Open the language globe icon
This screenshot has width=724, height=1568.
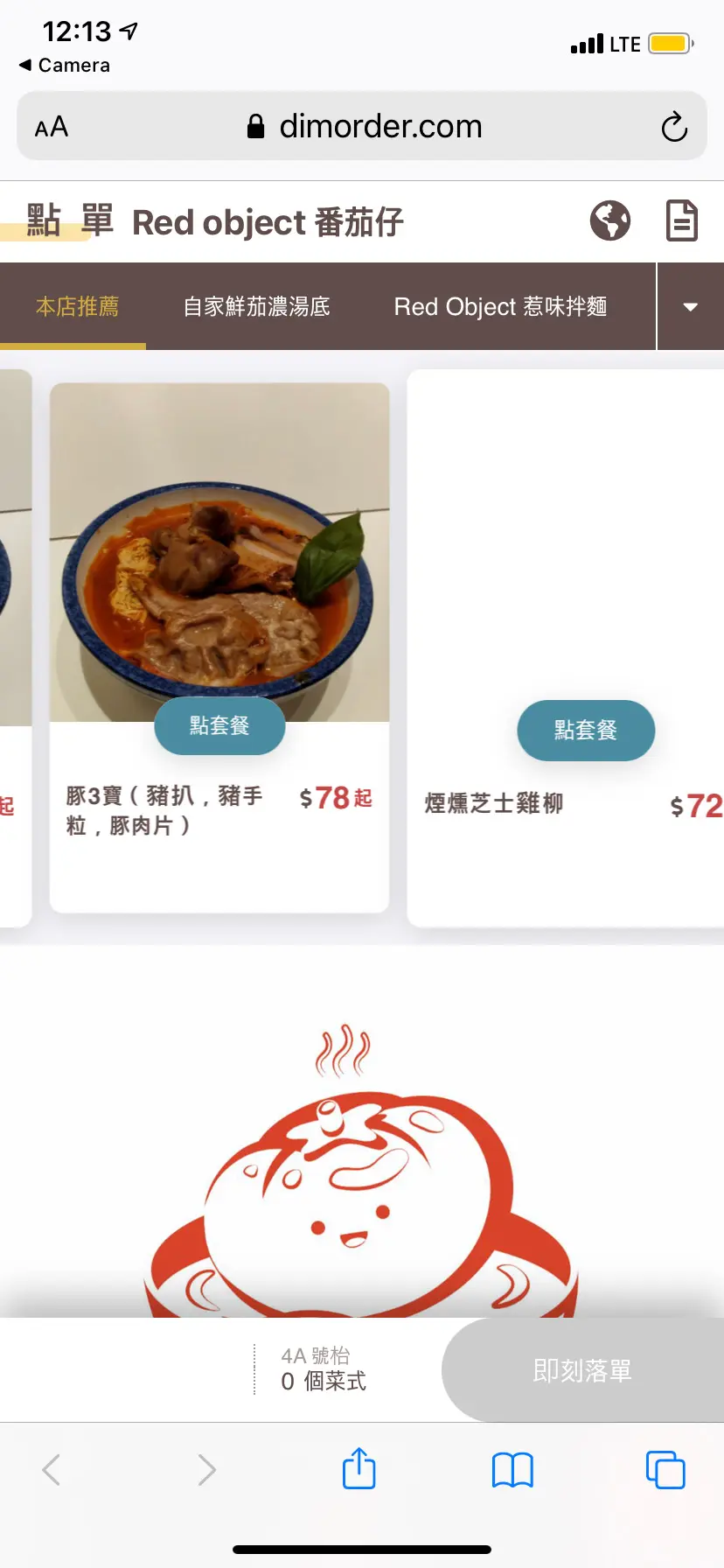[609, 220]
